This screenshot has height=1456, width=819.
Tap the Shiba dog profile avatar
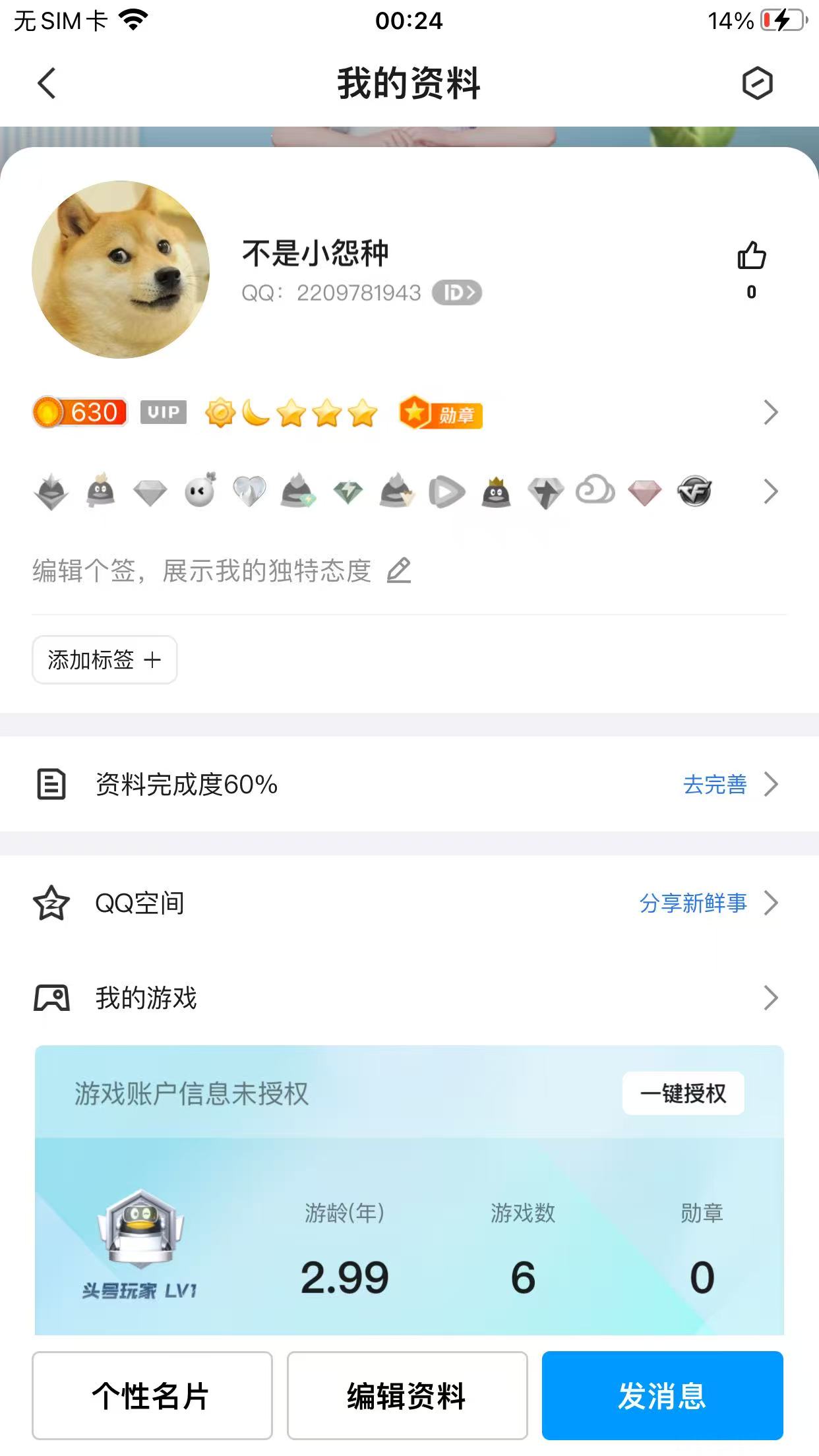(x=121, y=270)
